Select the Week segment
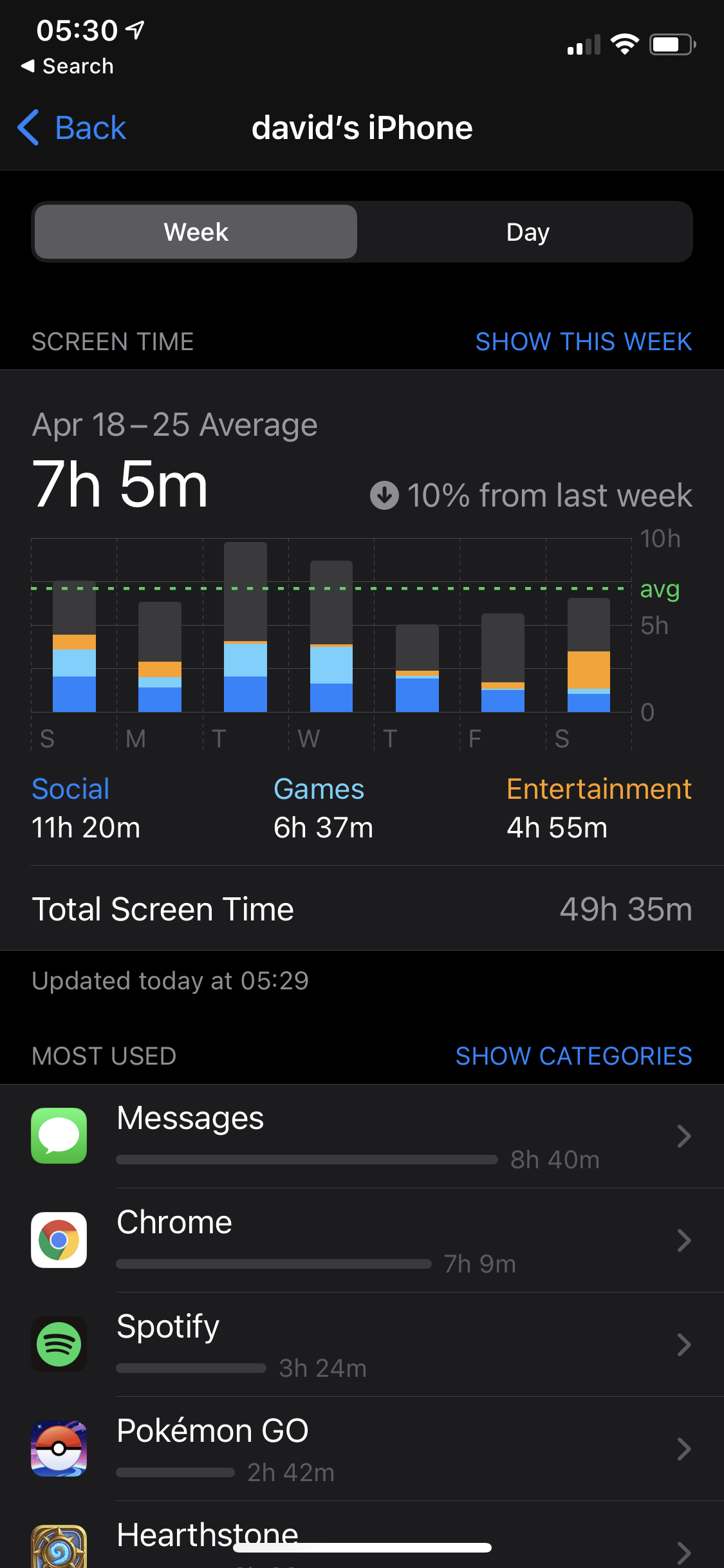 point(196,232)
